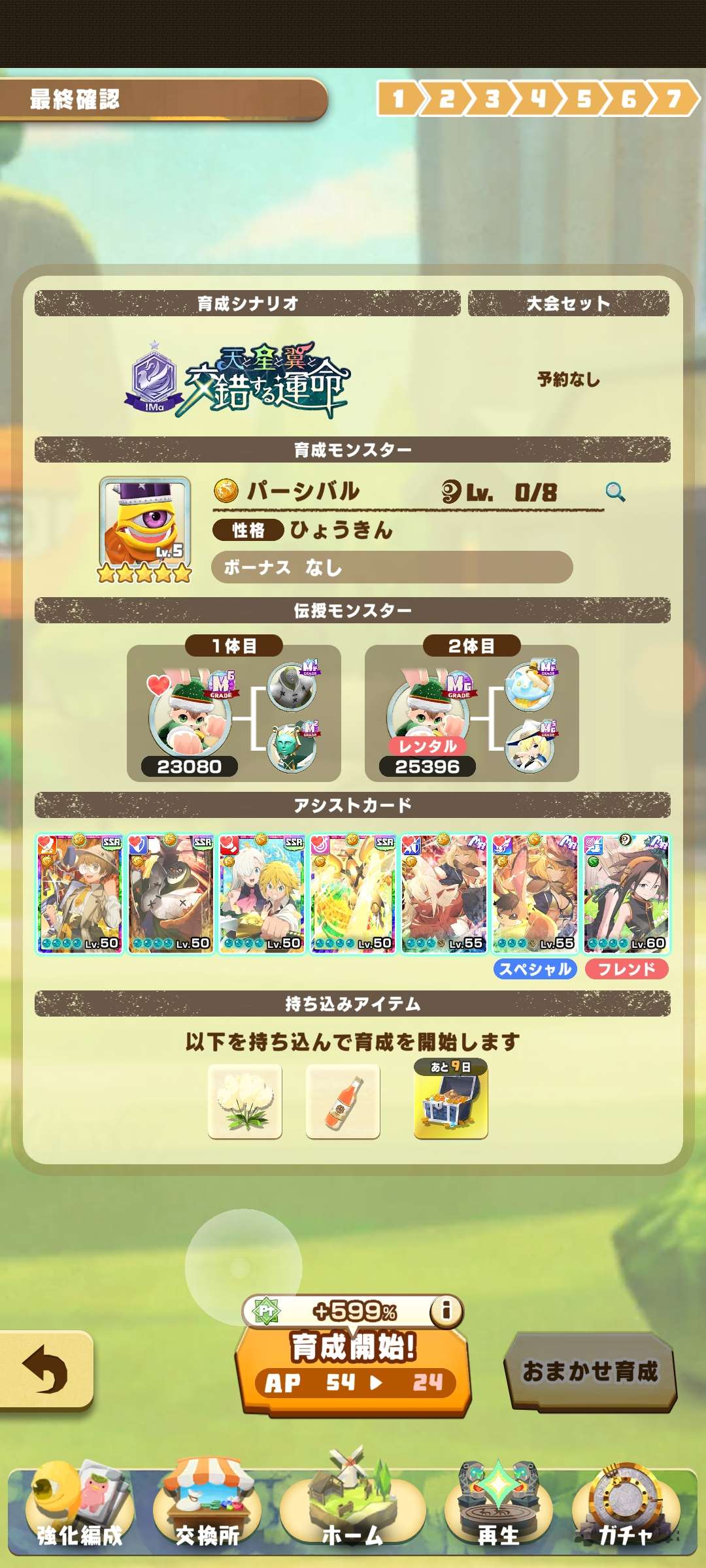
Task: Select the orange bottle carry-in item
Action: (343, 1102)
